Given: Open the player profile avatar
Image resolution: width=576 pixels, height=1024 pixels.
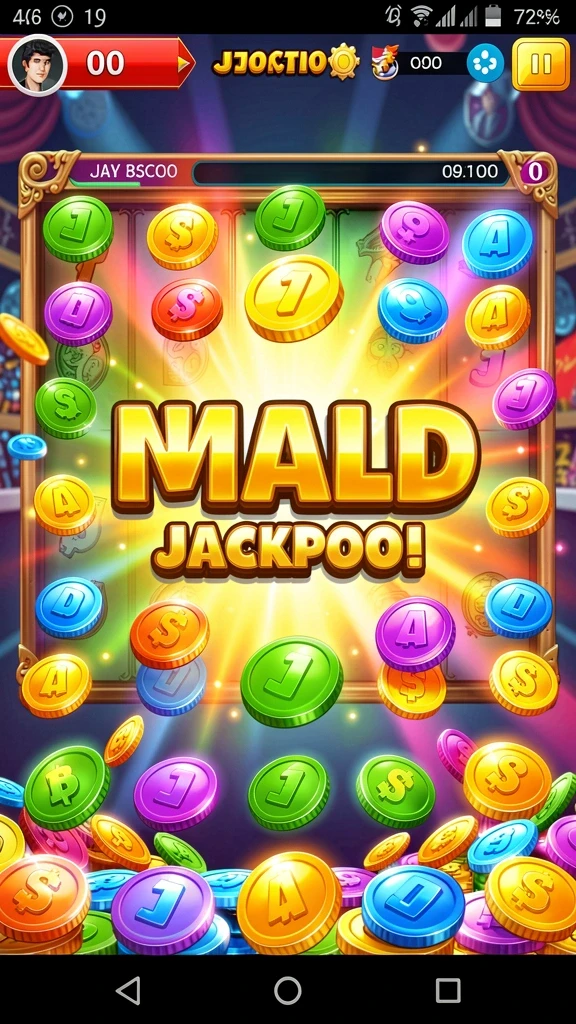Looking at the screenshot, I should tap(37, 65).
